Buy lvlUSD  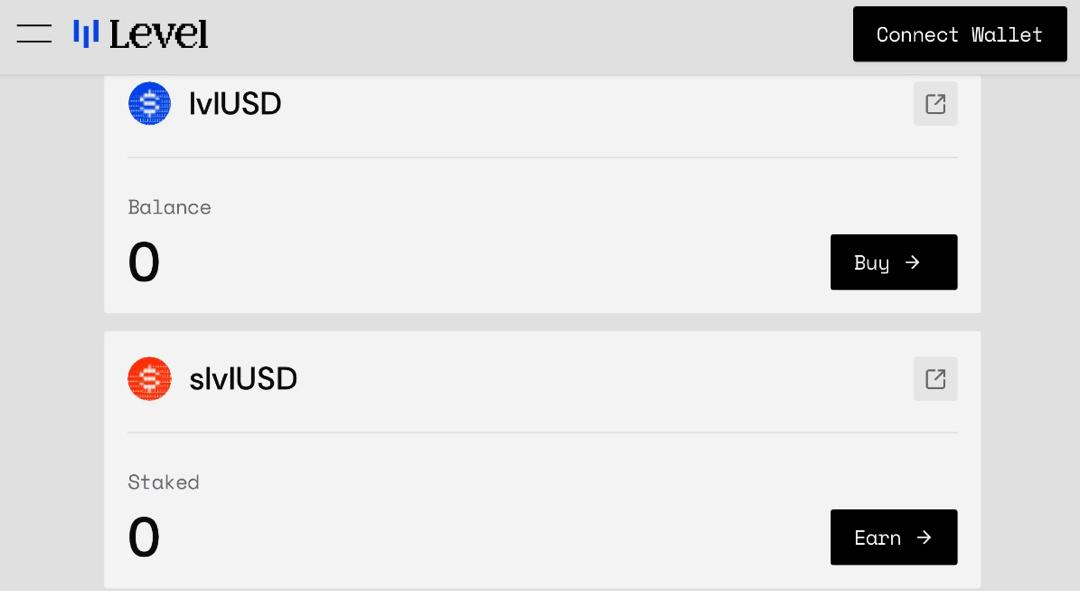tap(893, 262)
